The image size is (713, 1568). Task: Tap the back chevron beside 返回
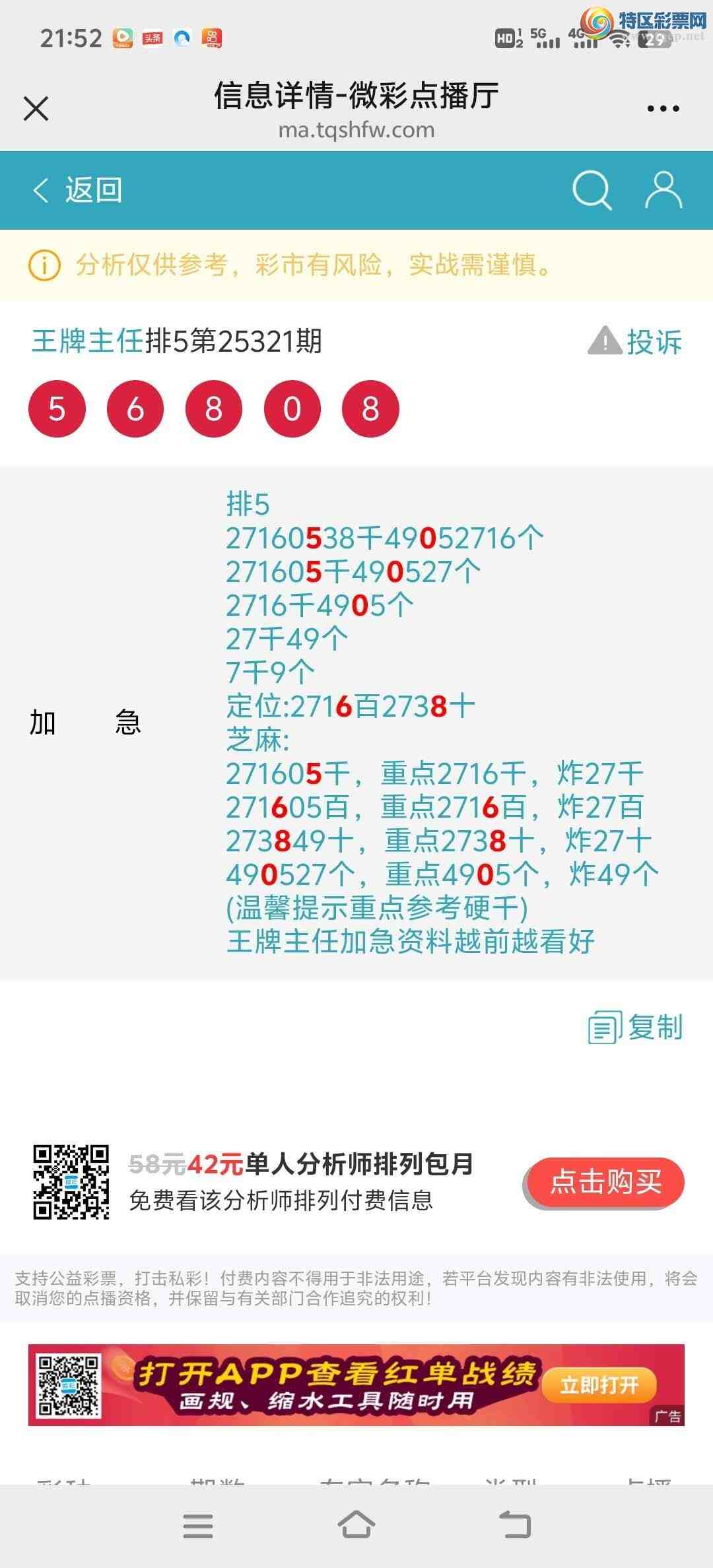click(41, 190)
